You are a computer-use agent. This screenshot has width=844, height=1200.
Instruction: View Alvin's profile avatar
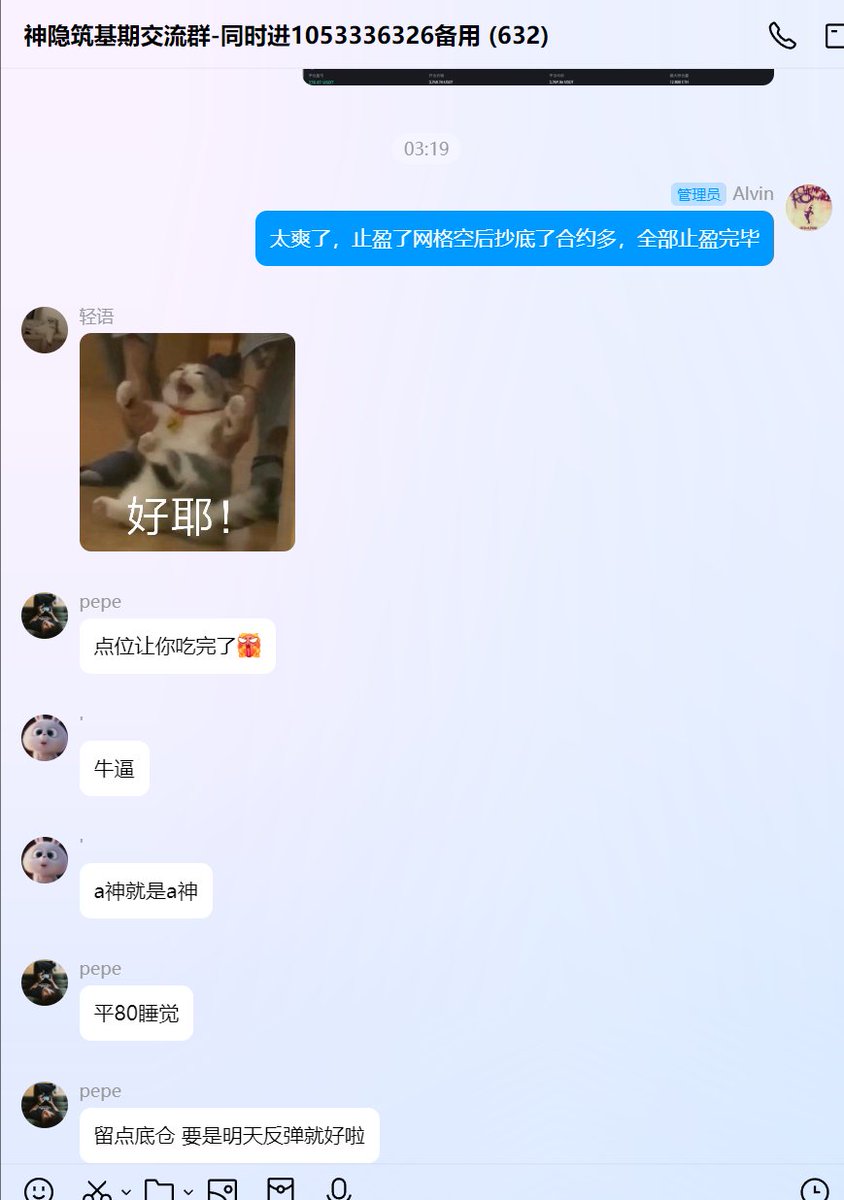coord(809,208)
